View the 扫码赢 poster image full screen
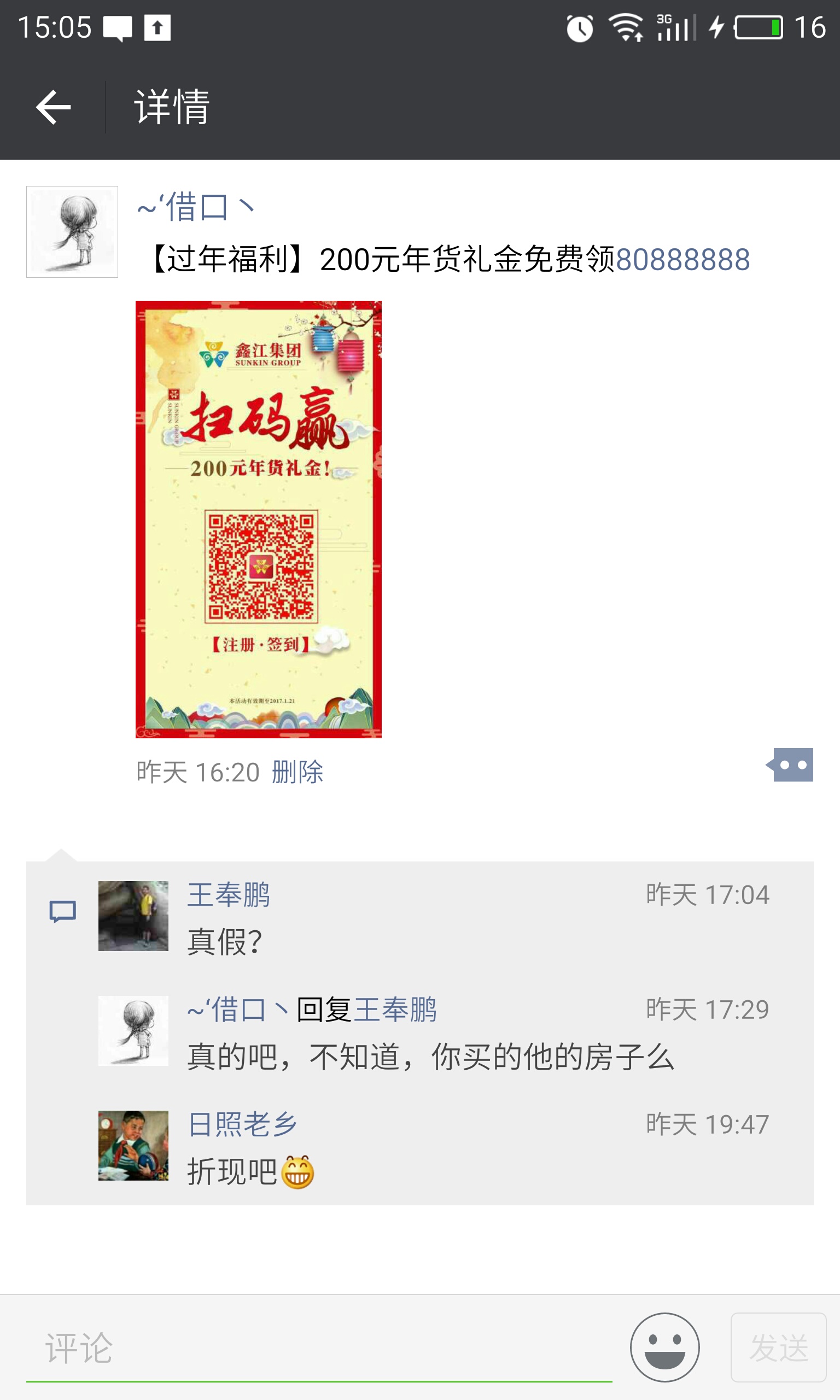The width and height of the screenshot is (840, 1400). 258,519
